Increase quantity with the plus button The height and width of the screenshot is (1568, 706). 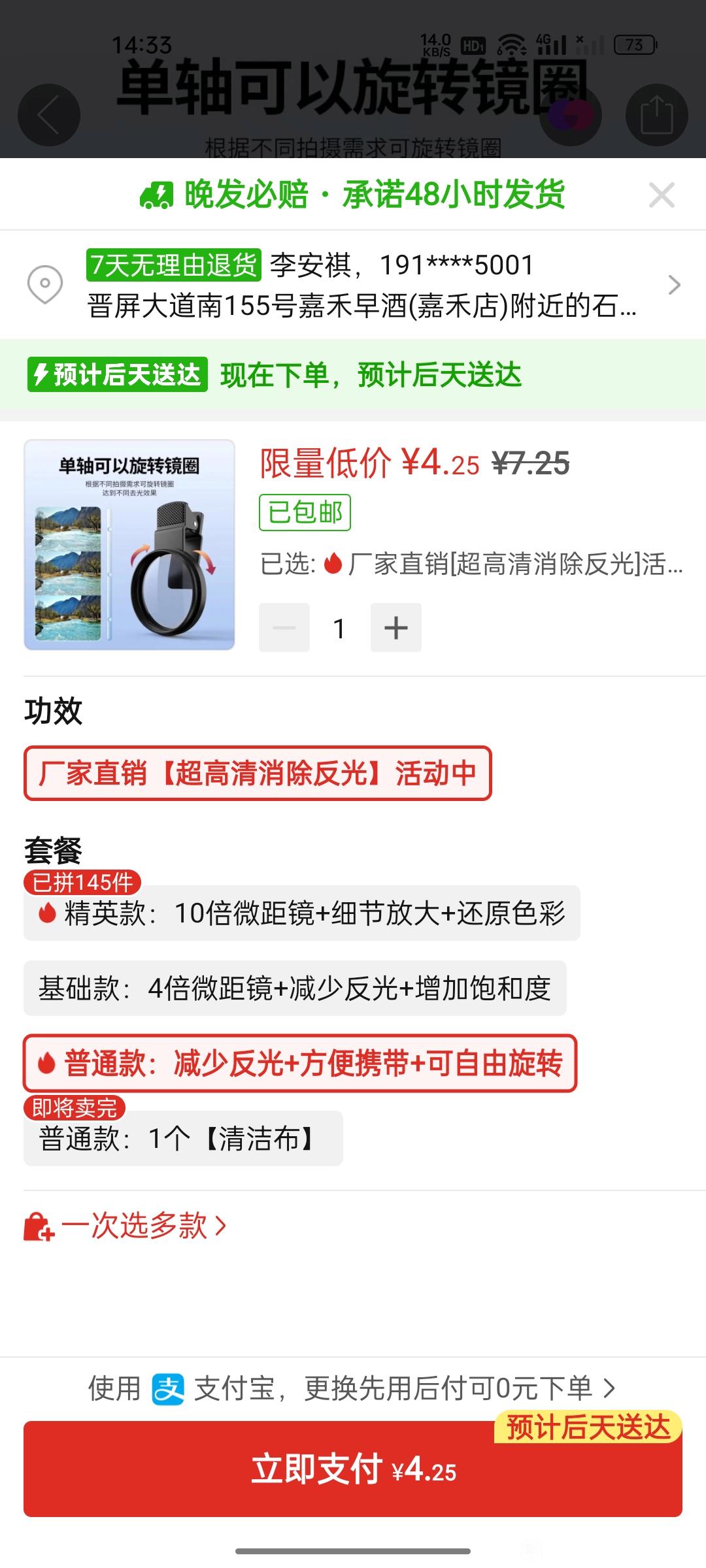(x=395, y=628)
